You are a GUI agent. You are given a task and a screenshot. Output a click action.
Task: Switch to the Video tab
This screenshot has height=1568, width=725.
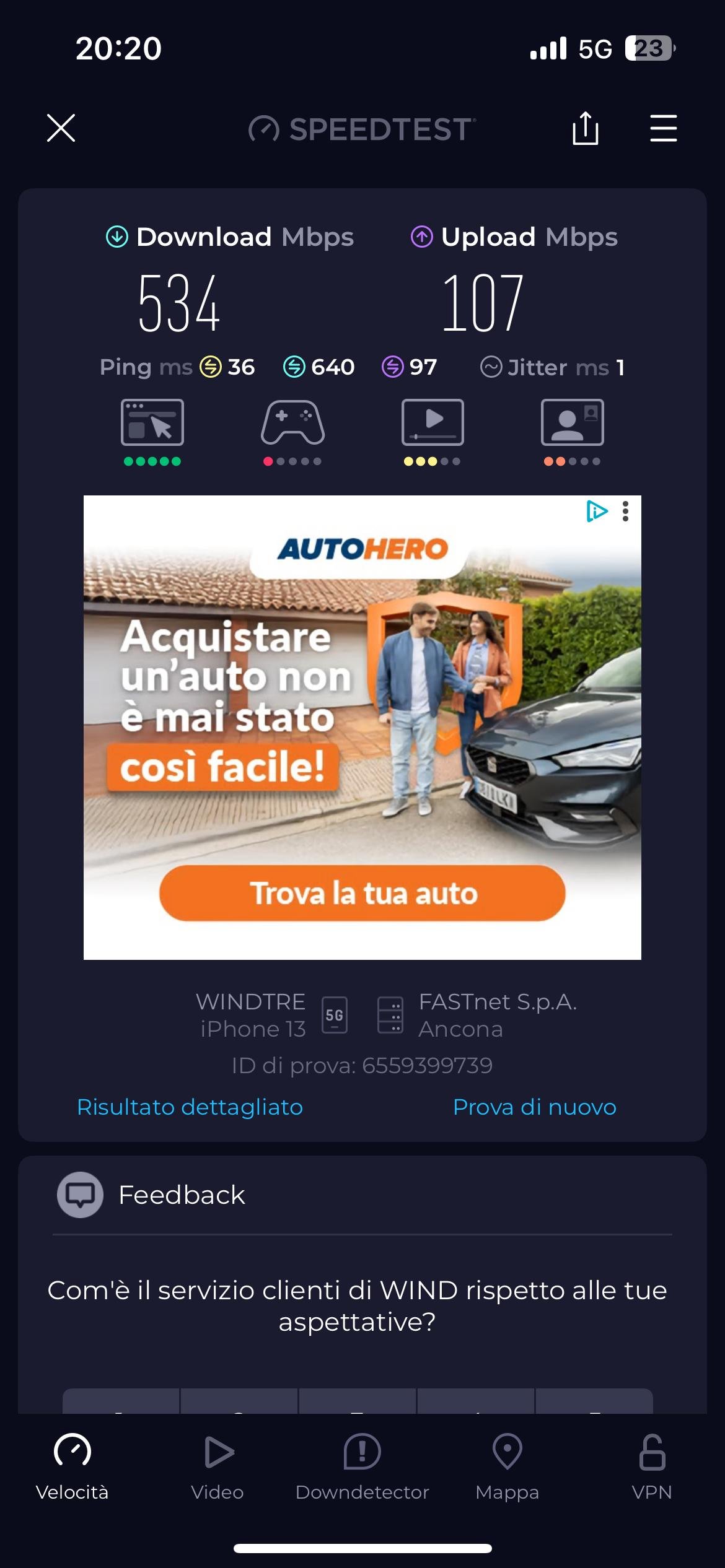[217, 1467]
